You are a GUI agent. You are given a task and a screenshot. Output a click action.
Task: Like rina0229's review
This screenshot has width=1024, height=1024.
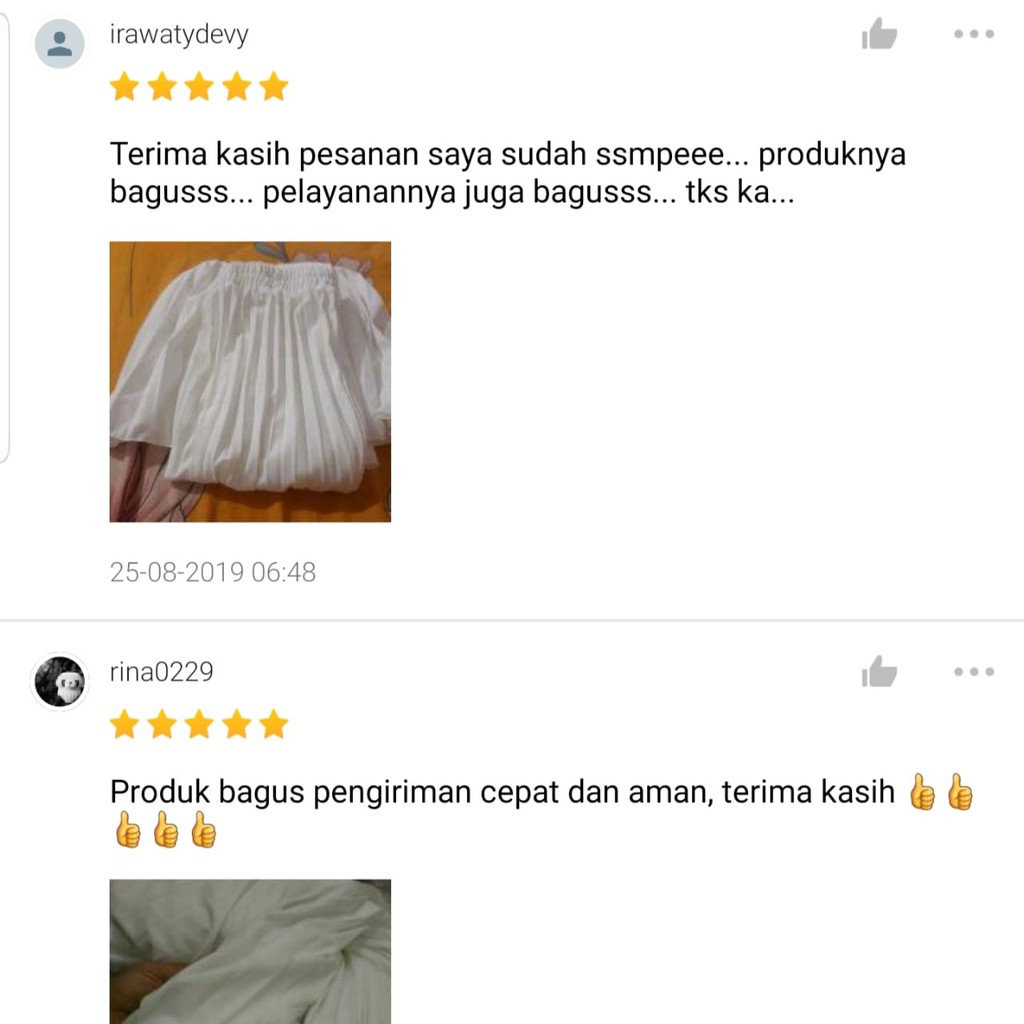click(x=879, y=672)
